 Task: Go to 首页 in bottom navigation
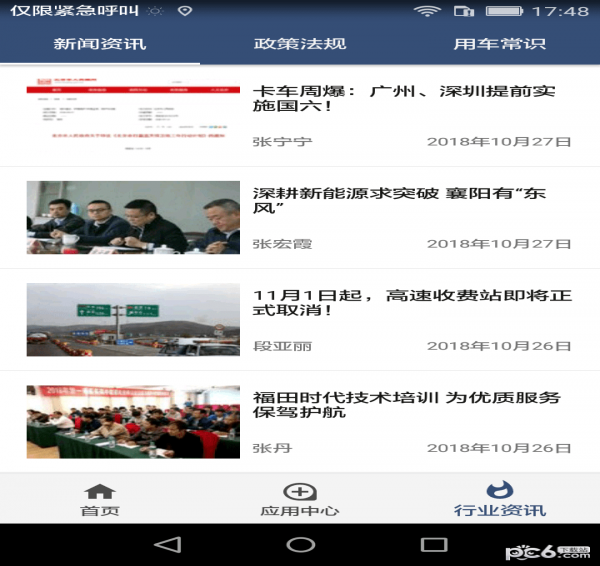tap(100, 499)
